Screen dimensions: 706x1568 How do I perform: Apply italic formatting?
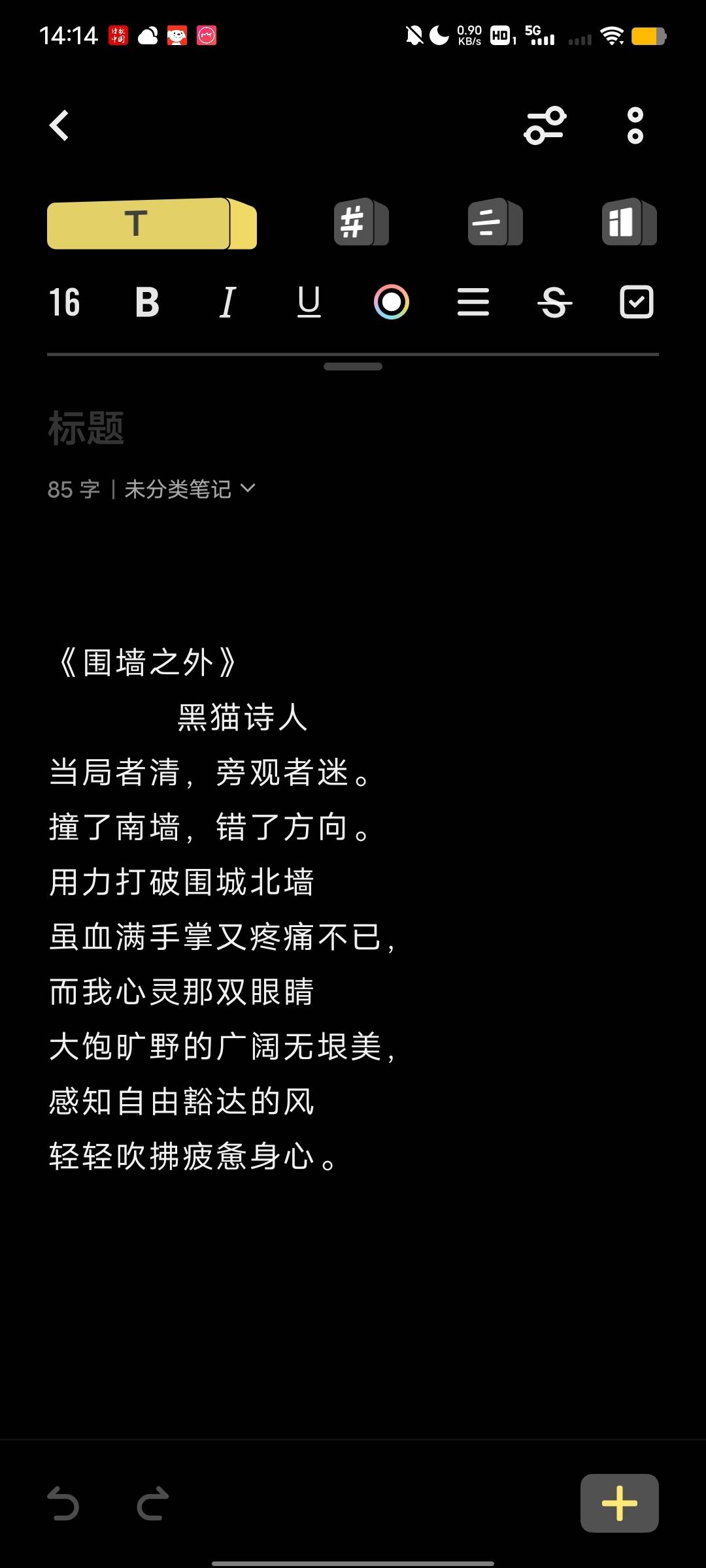coord(227,302)
